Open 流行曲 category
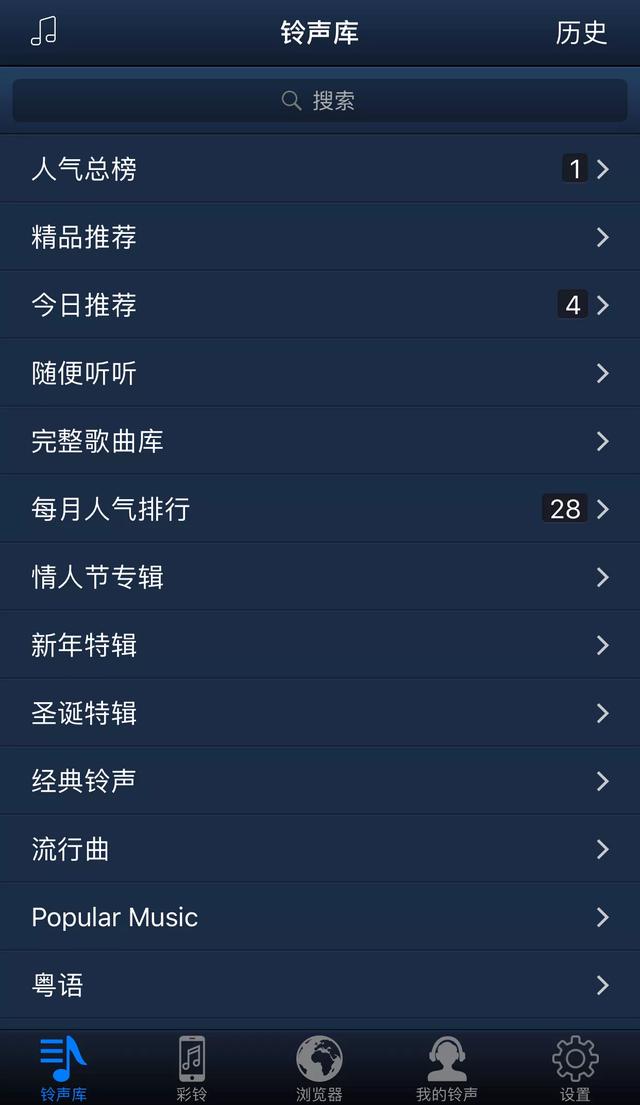The width and height of the screenshot is (640, 1105). [320, 849]
